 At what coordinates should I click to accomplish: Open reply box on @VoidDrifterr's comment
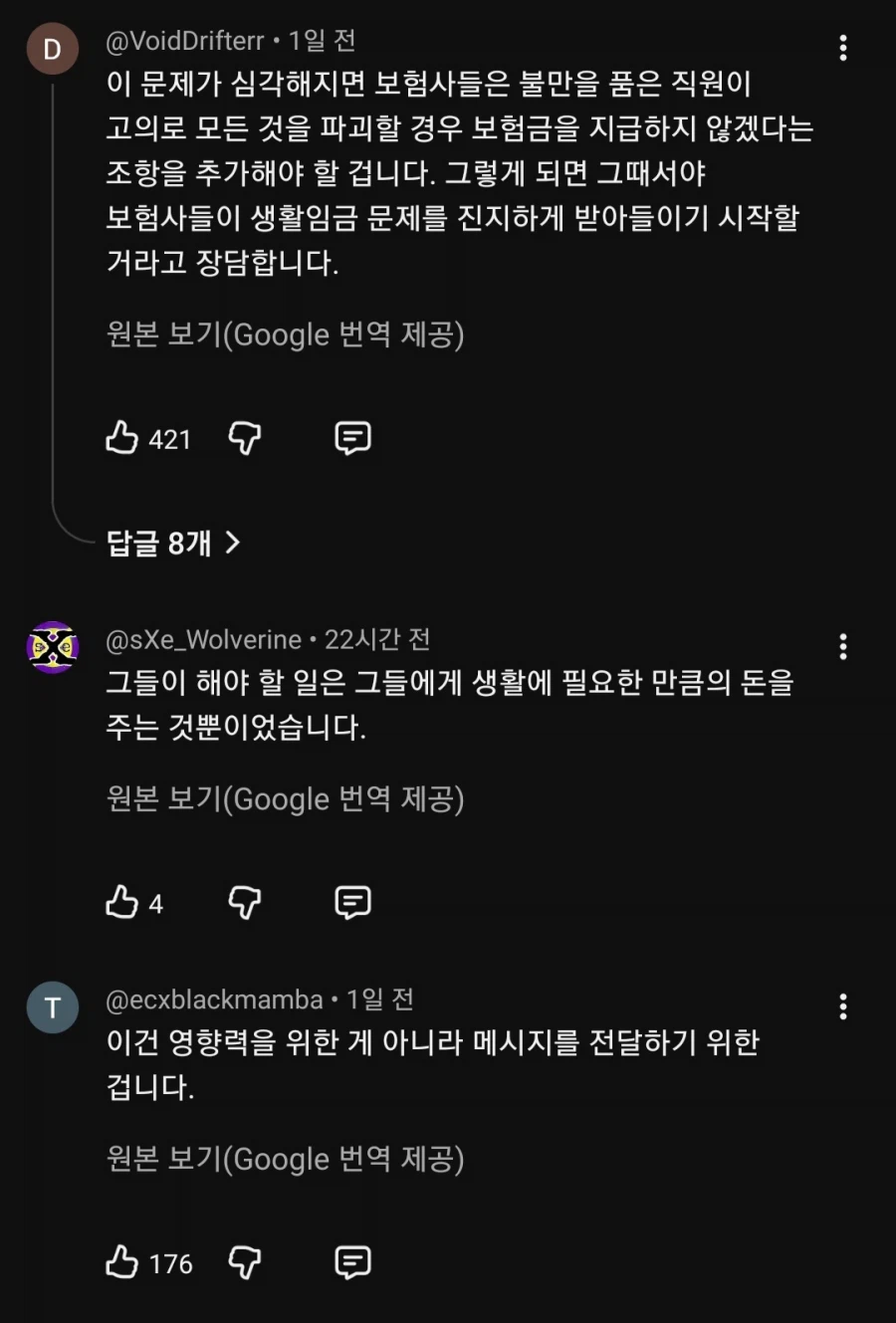353,438
